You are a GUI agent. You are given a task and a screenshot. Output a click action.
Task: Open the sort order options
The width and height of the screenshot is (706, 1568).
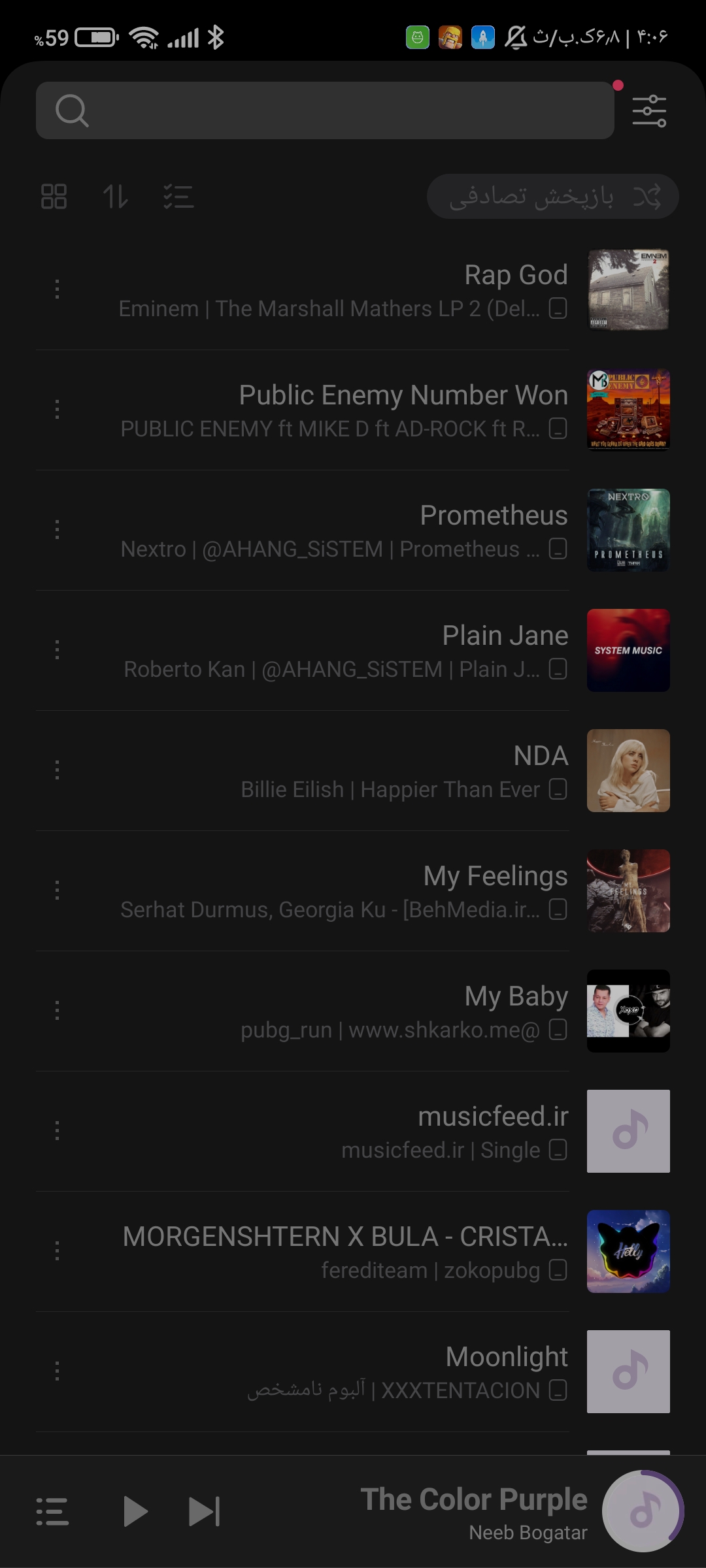[116, 196]
